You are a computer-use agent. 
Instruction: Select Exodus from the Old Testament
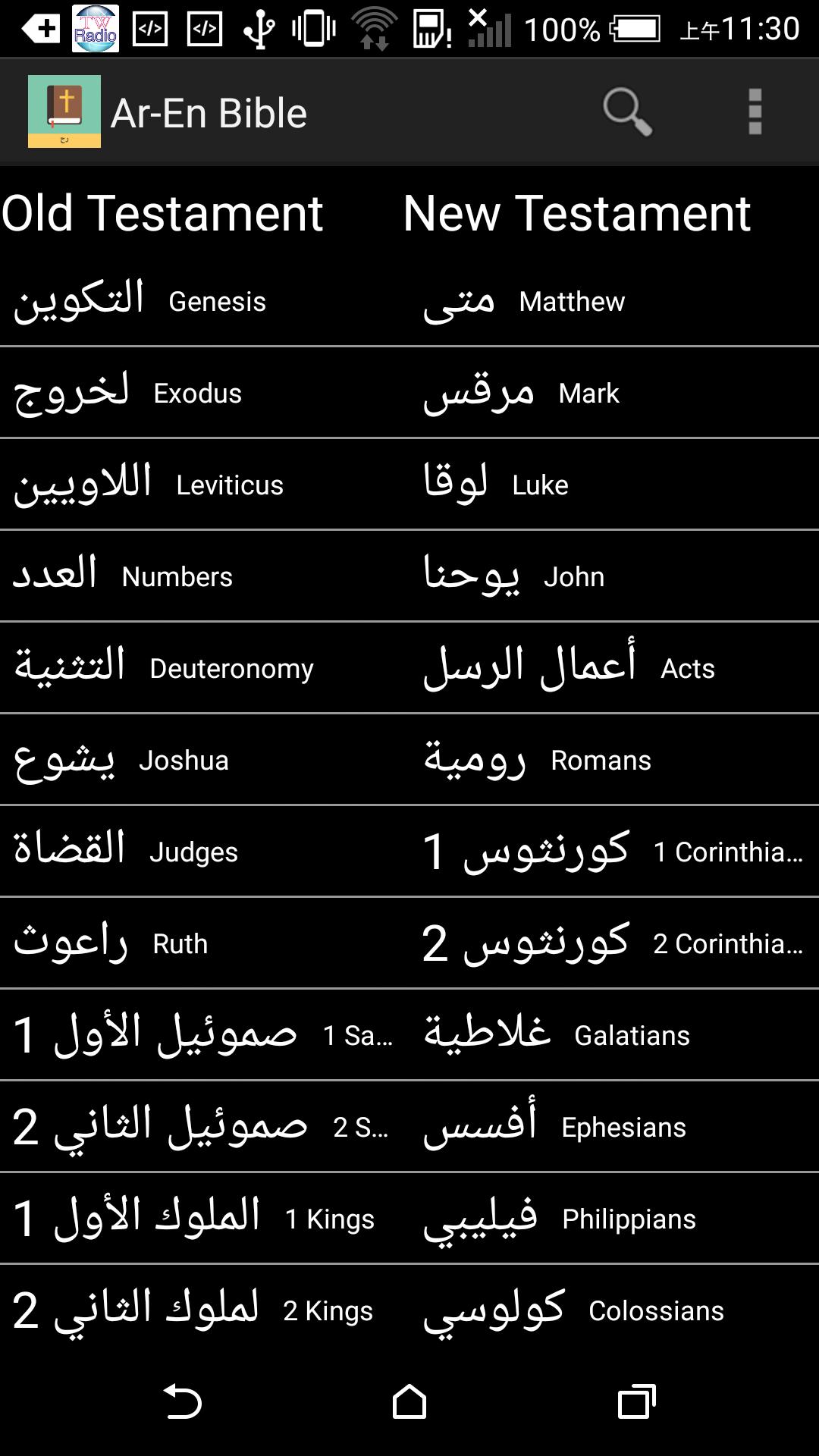coord(129,393)
